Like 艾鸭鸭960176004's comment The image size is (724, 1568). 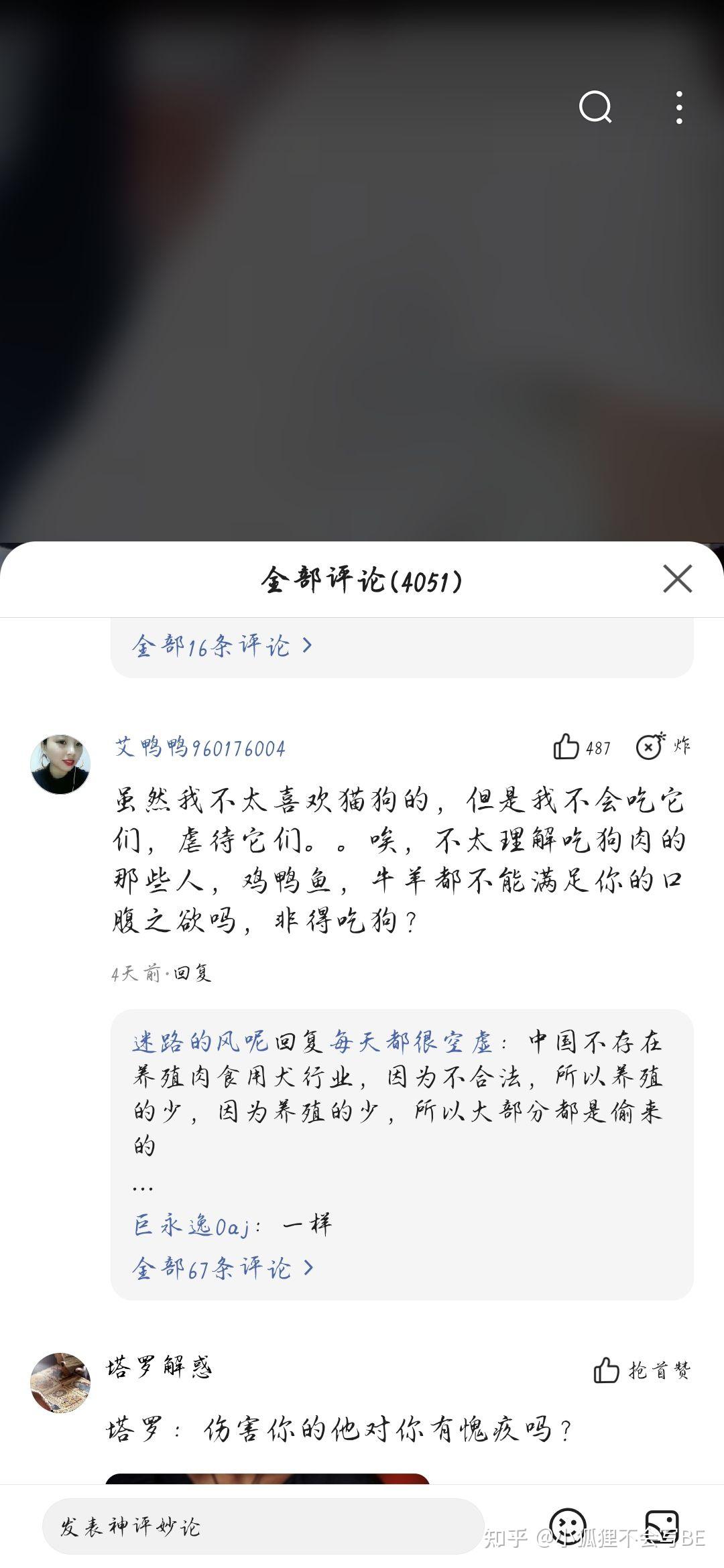[567, 746]
